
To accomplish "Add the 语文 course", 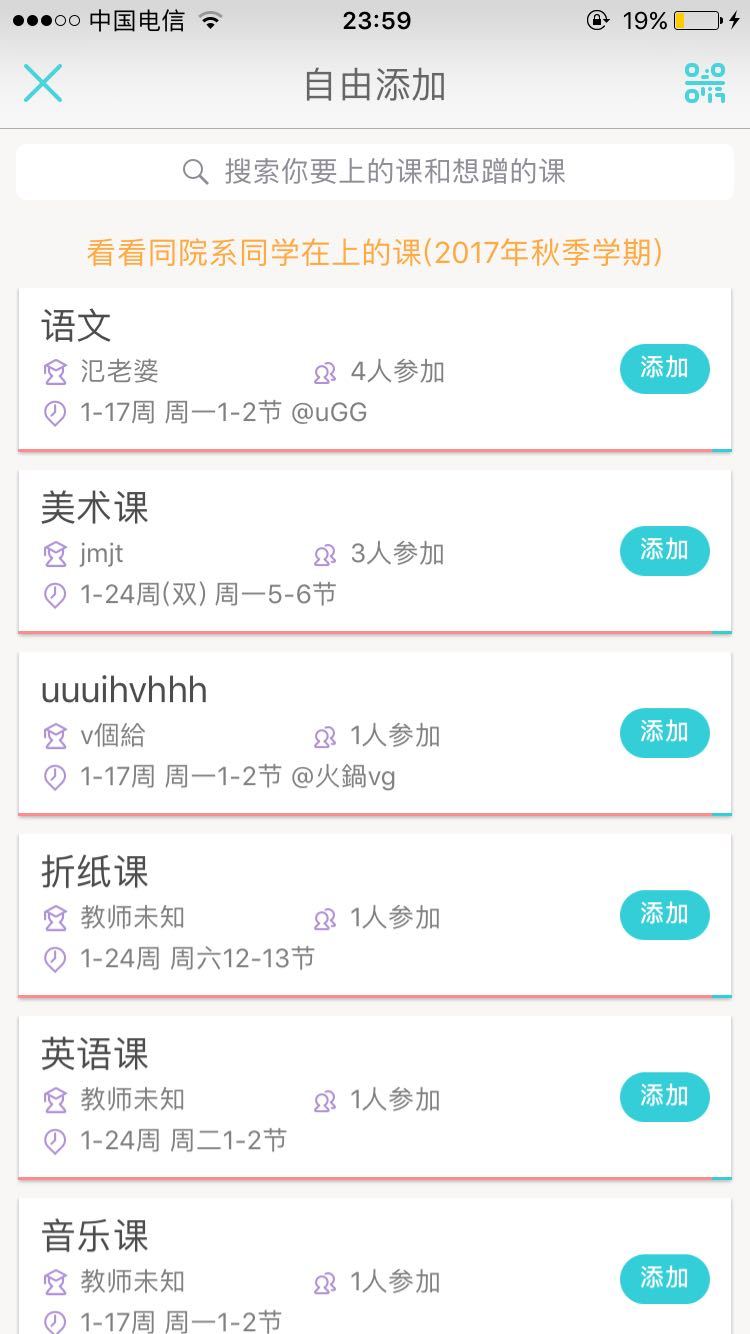I will tap(664, 369).
